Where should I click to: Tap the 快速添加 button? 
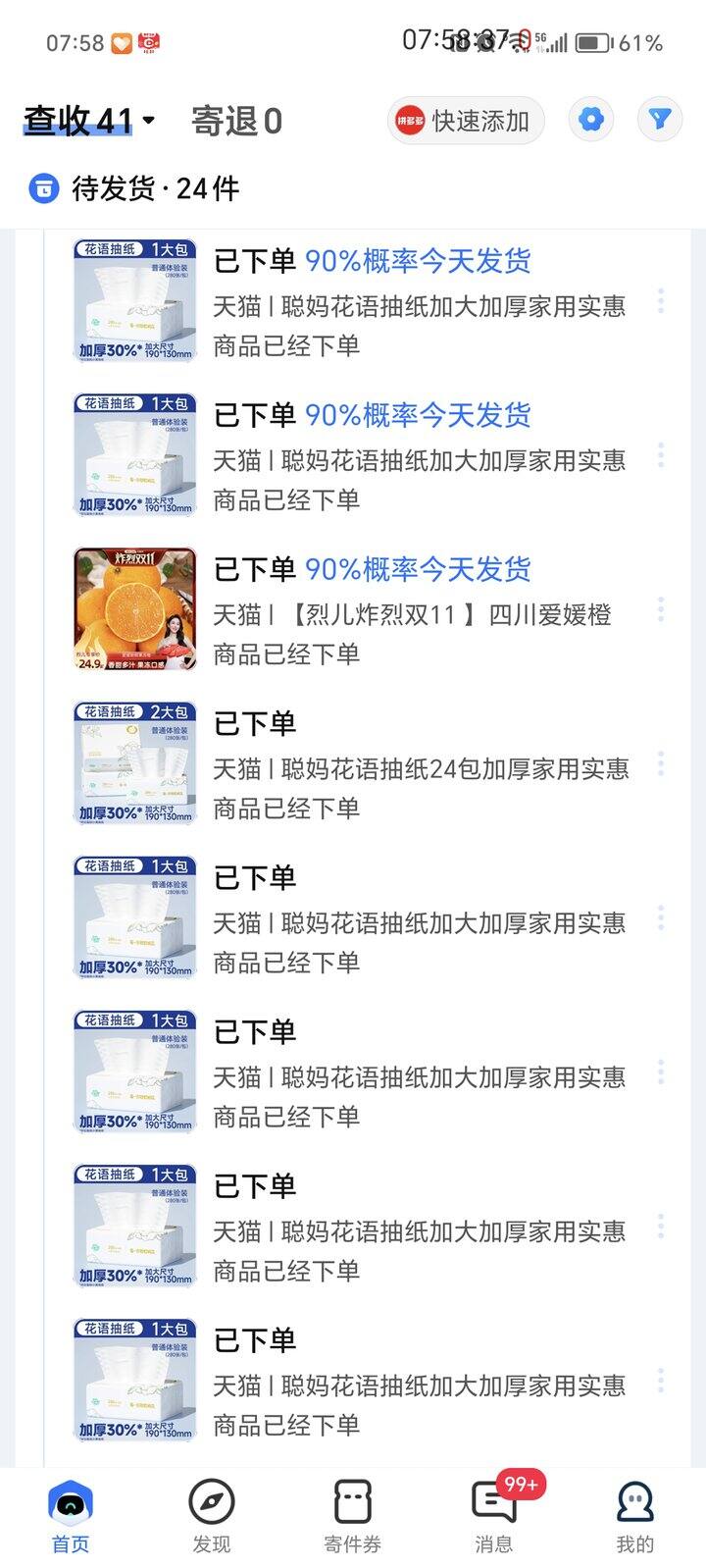click(466, 121)
